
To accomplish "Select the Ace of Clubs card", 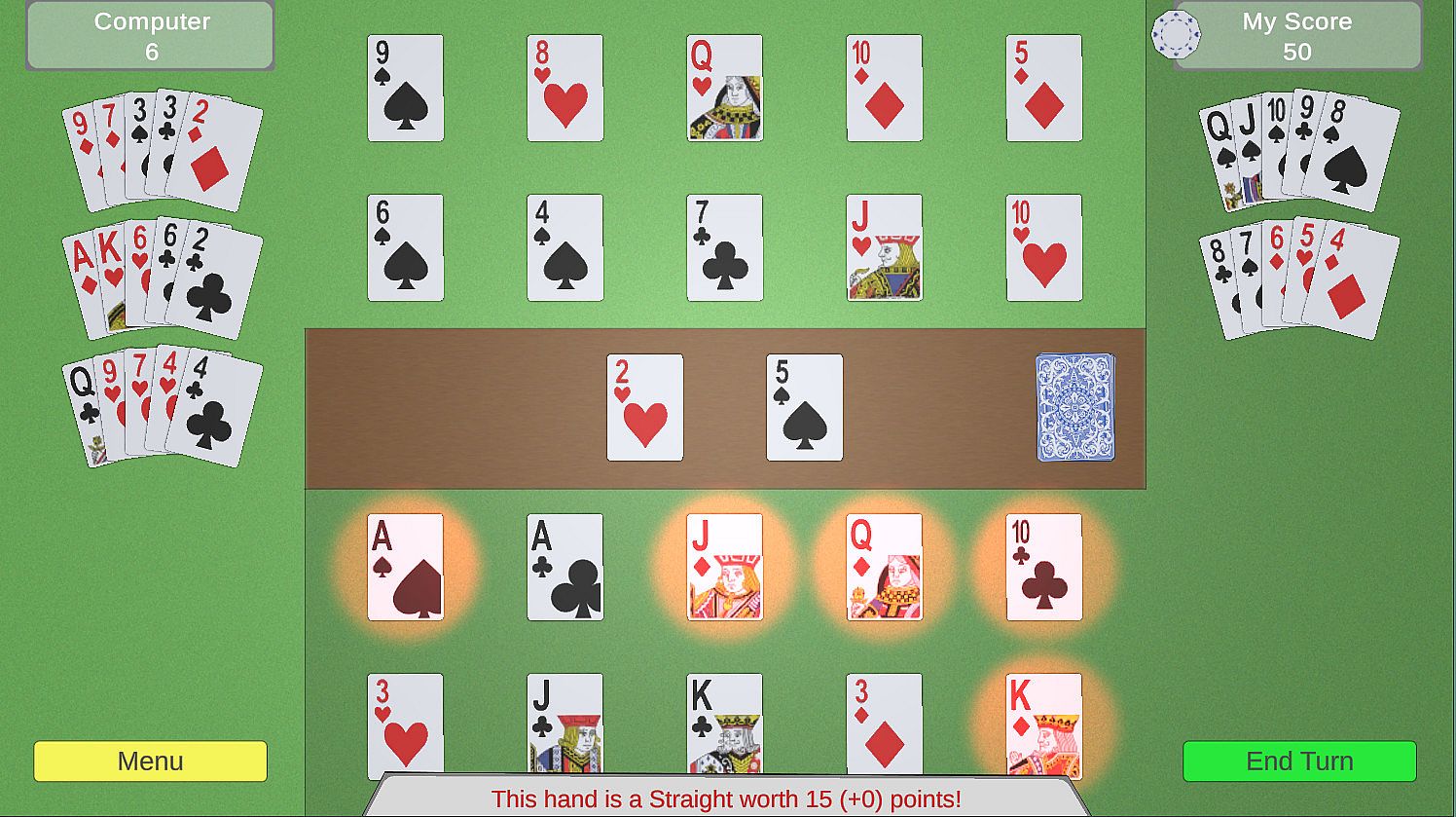I will coord(564,567).
